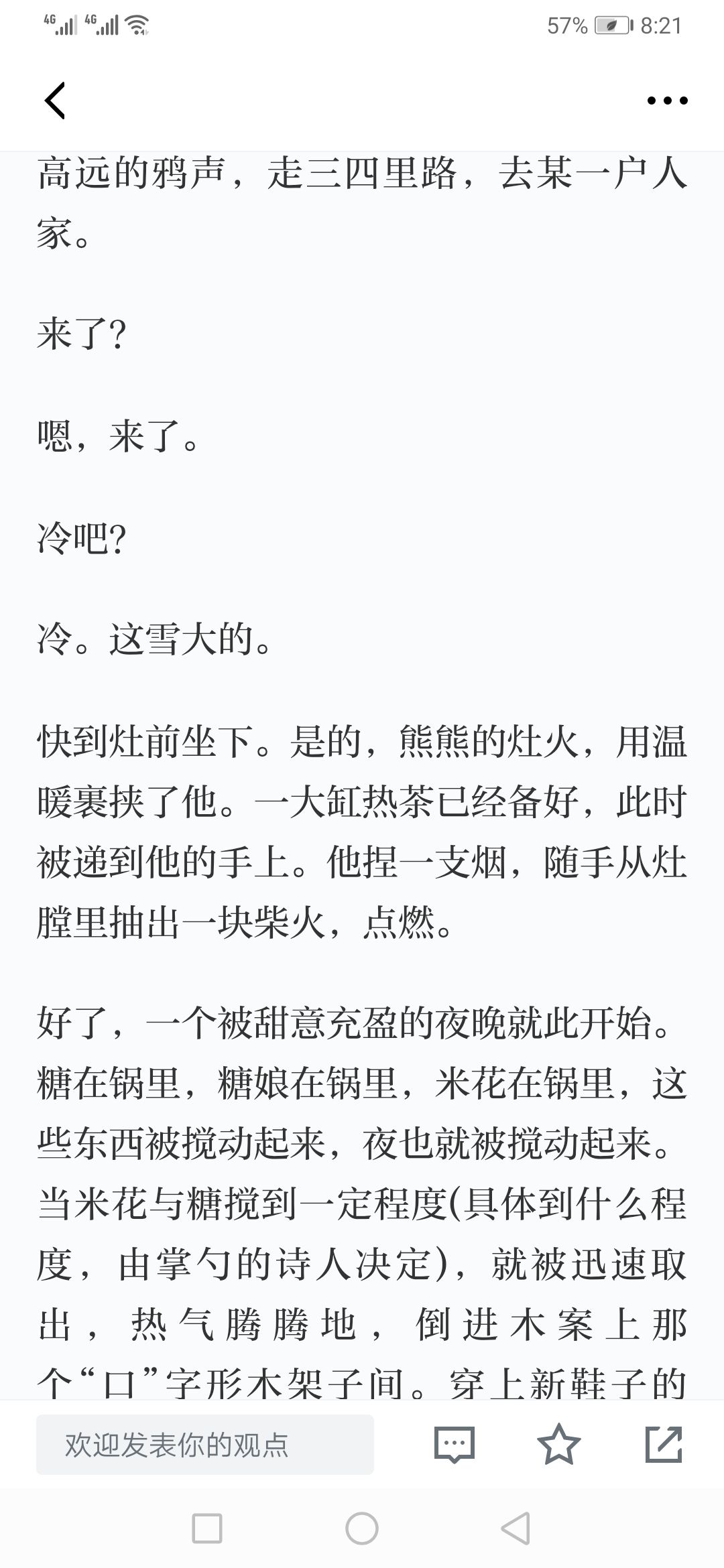This screenshot has height=1568, width=724.
Task: Tap the 欢迎发表你的观点 comment field
Action: point(205,1445)
